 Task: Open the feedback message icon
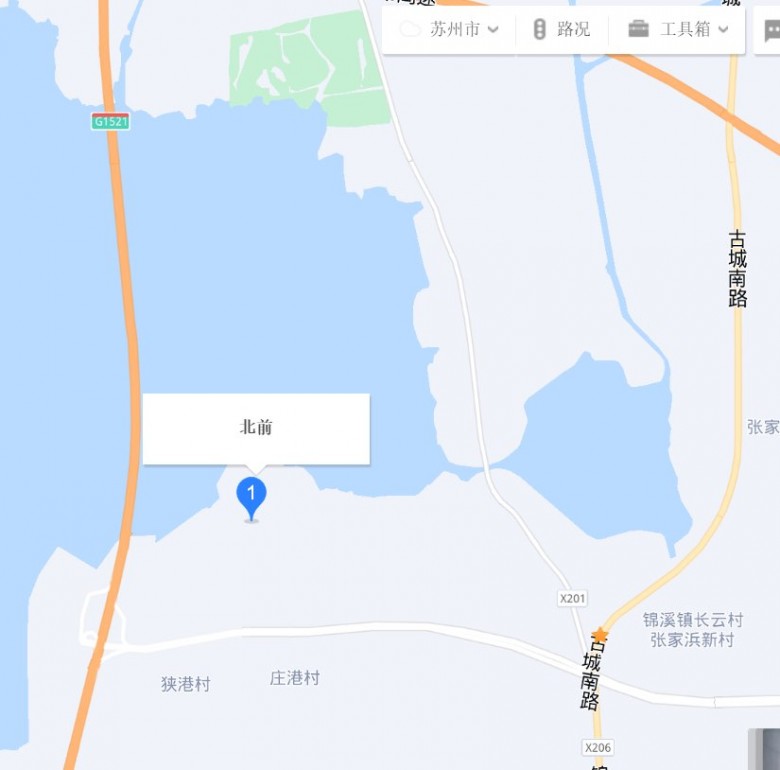tap(772, 30)
